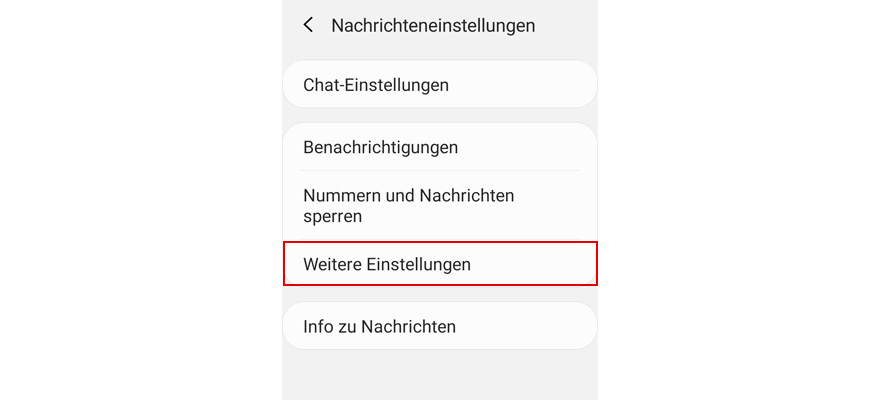879x400 pixels.
Task: Open Info zu Nachrichten
Action: [439, 326]
